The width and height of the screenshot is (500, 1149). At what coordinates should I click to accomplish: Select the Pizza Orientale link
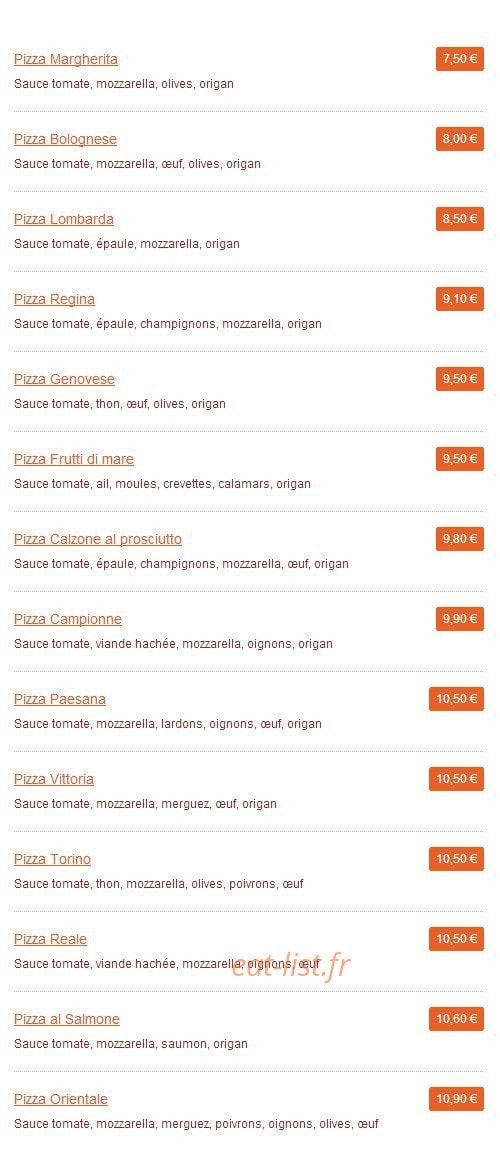click(x=61, y=1098)
